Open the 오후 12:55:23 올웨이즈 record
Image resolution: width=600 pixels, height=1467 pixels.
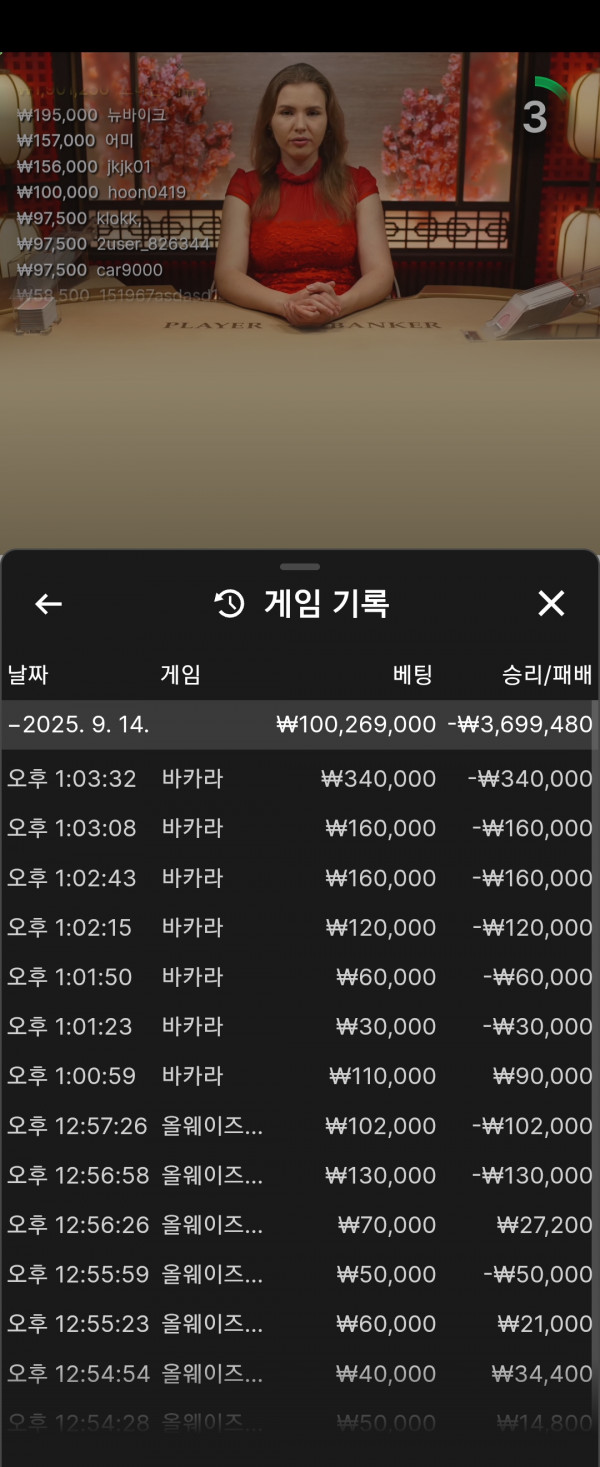[x=300, y=1324]
